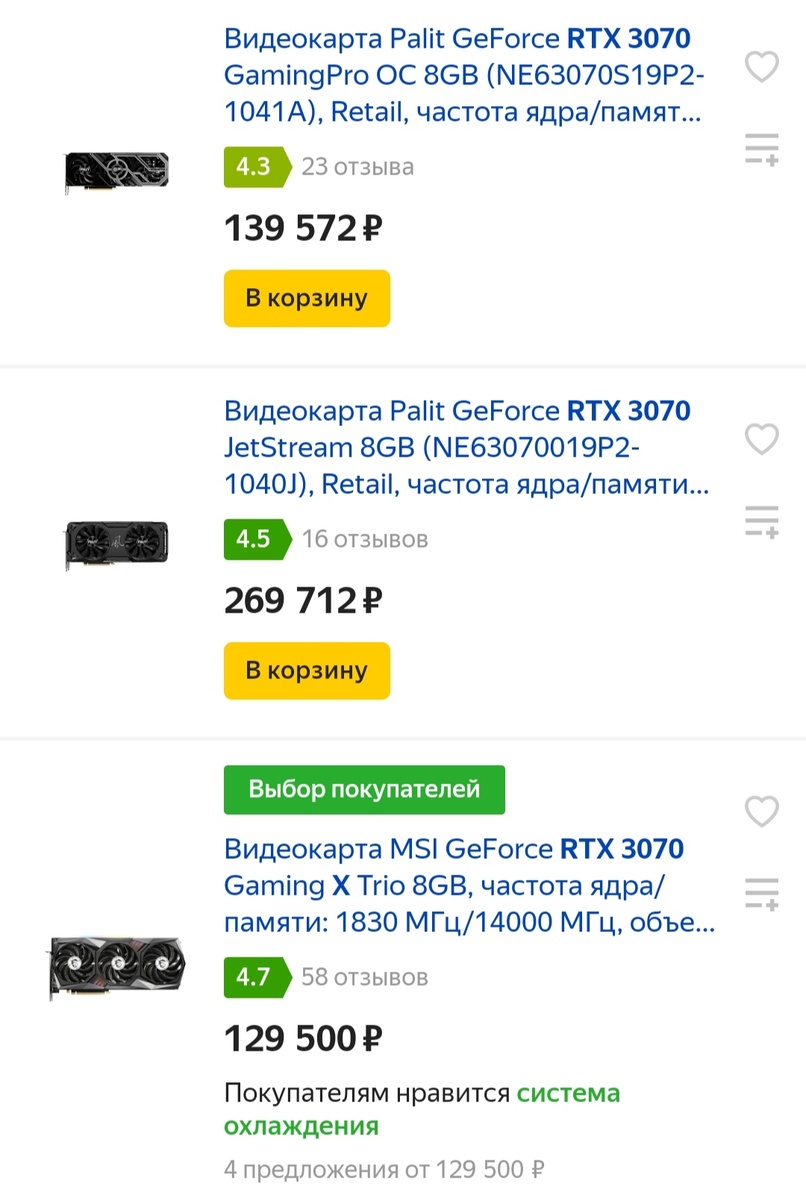Add Palit JetStream 8GB to cart

(306, 670)
